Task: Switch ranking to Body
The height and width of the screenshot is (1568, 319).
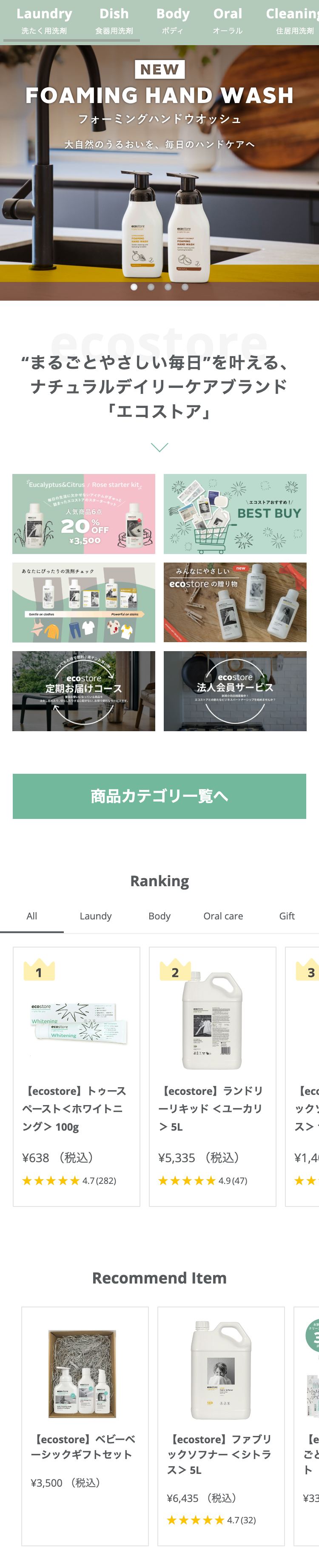Action: coord(159,916)
